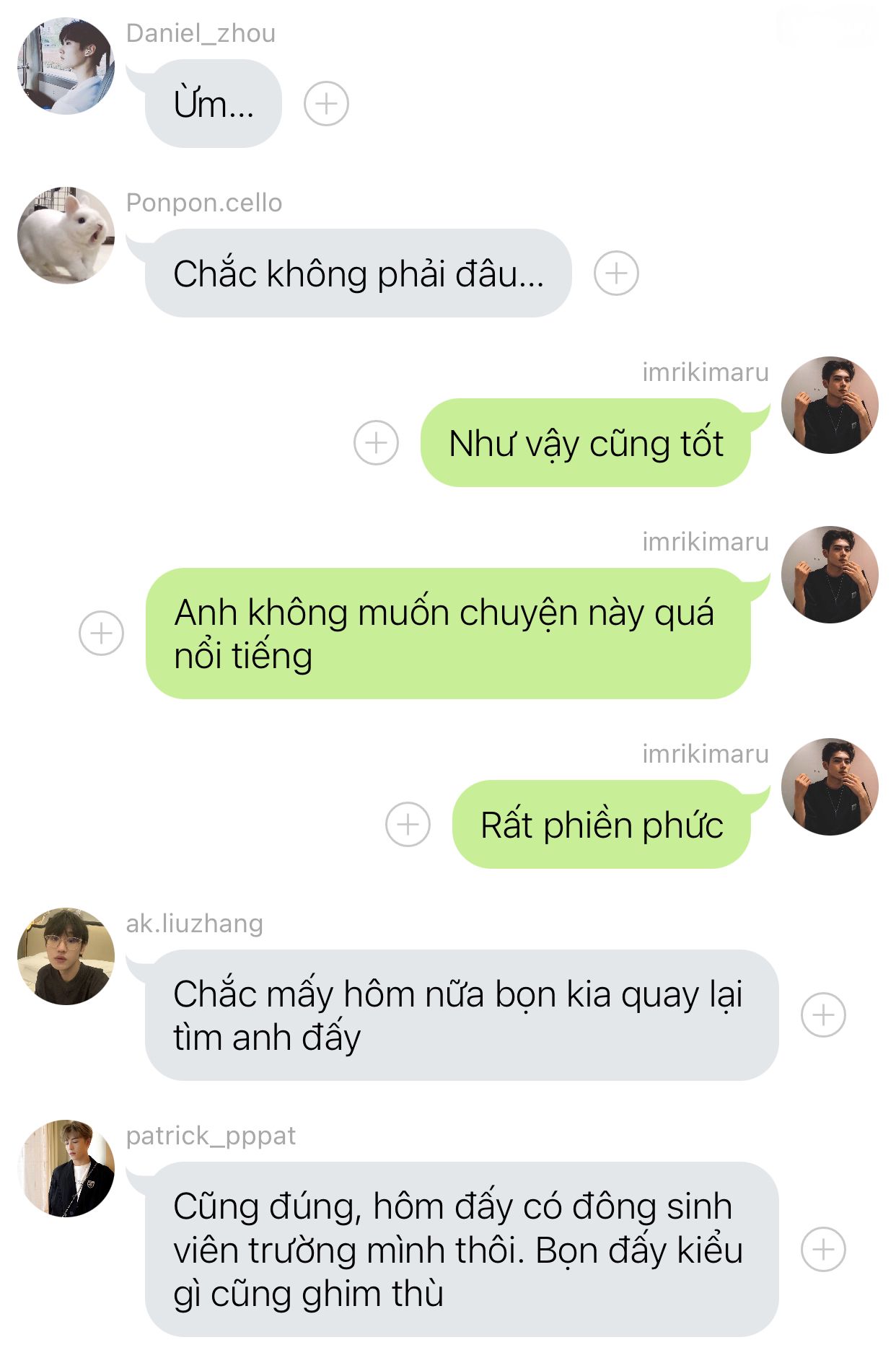This screenshot has width=896, height=1363.
Task: View ak.liuzhang's profile avatar
Action: 66,956
